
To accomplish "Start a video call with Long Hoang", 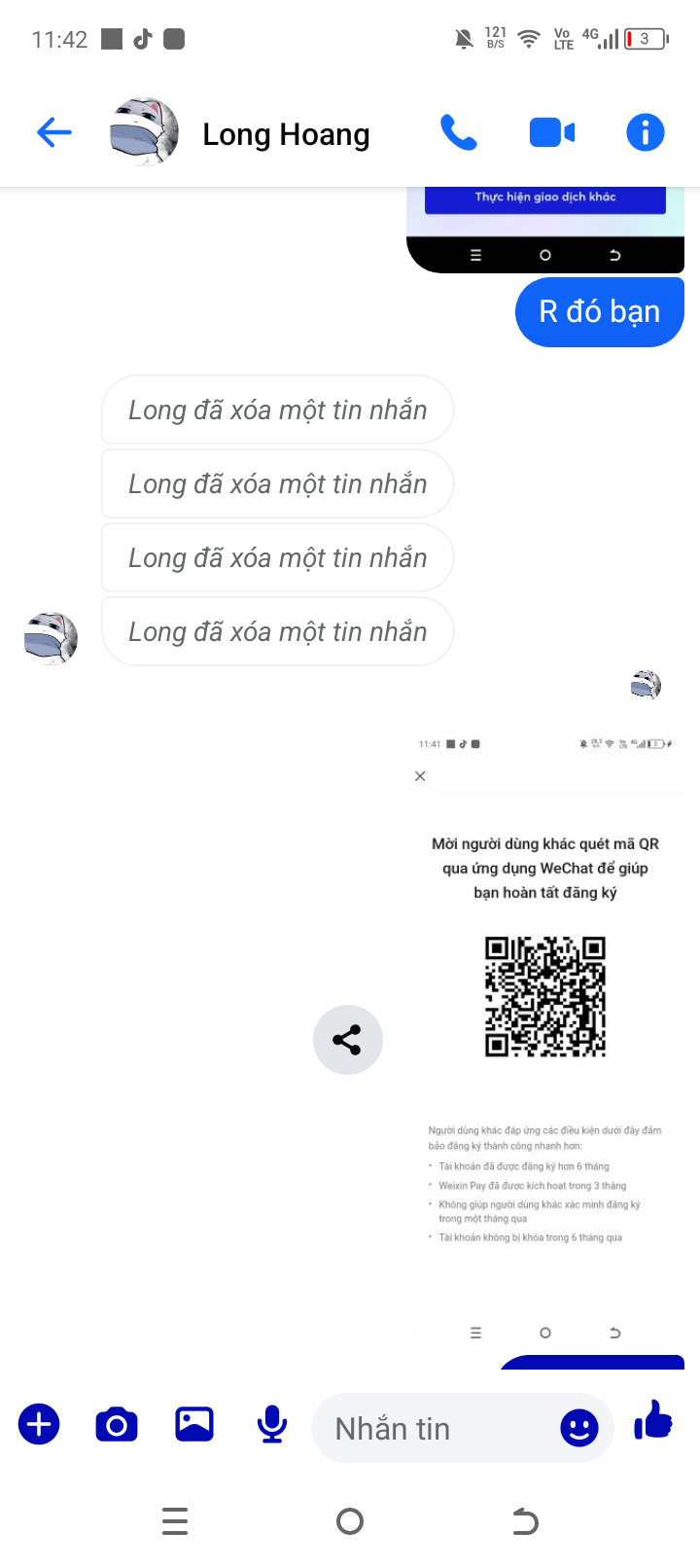I will (x=551, y=132).
